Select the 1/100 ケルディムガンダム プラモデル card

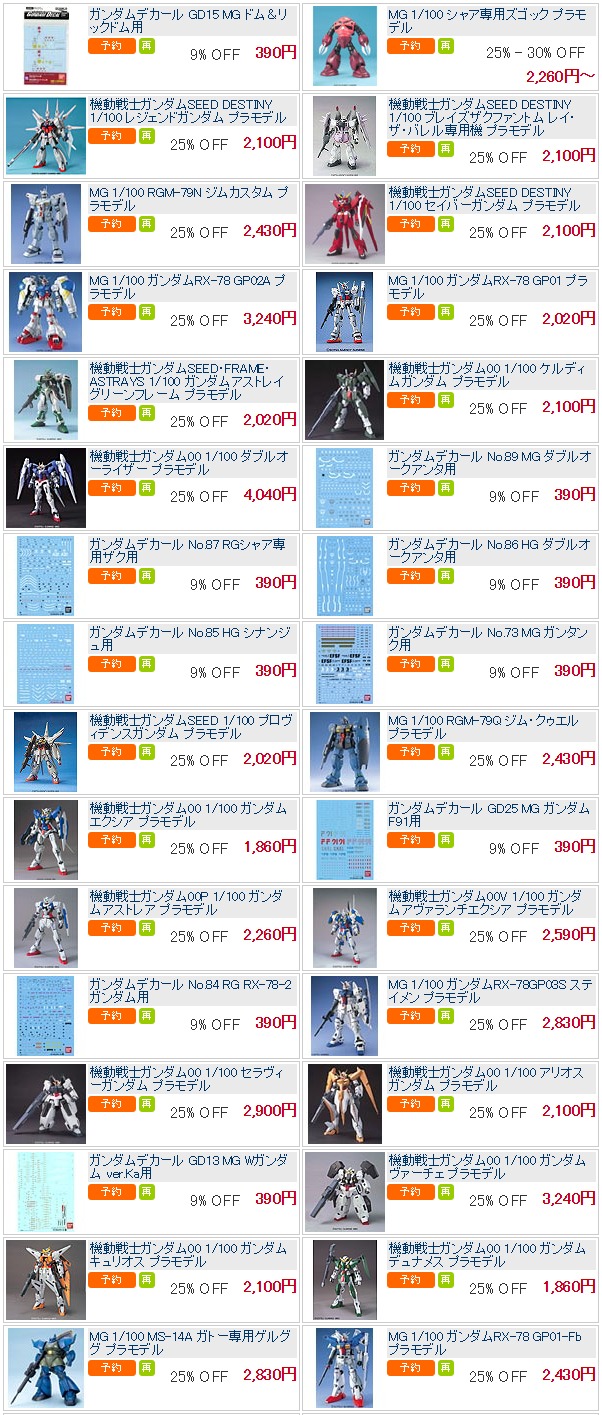(x=487, y=375)
